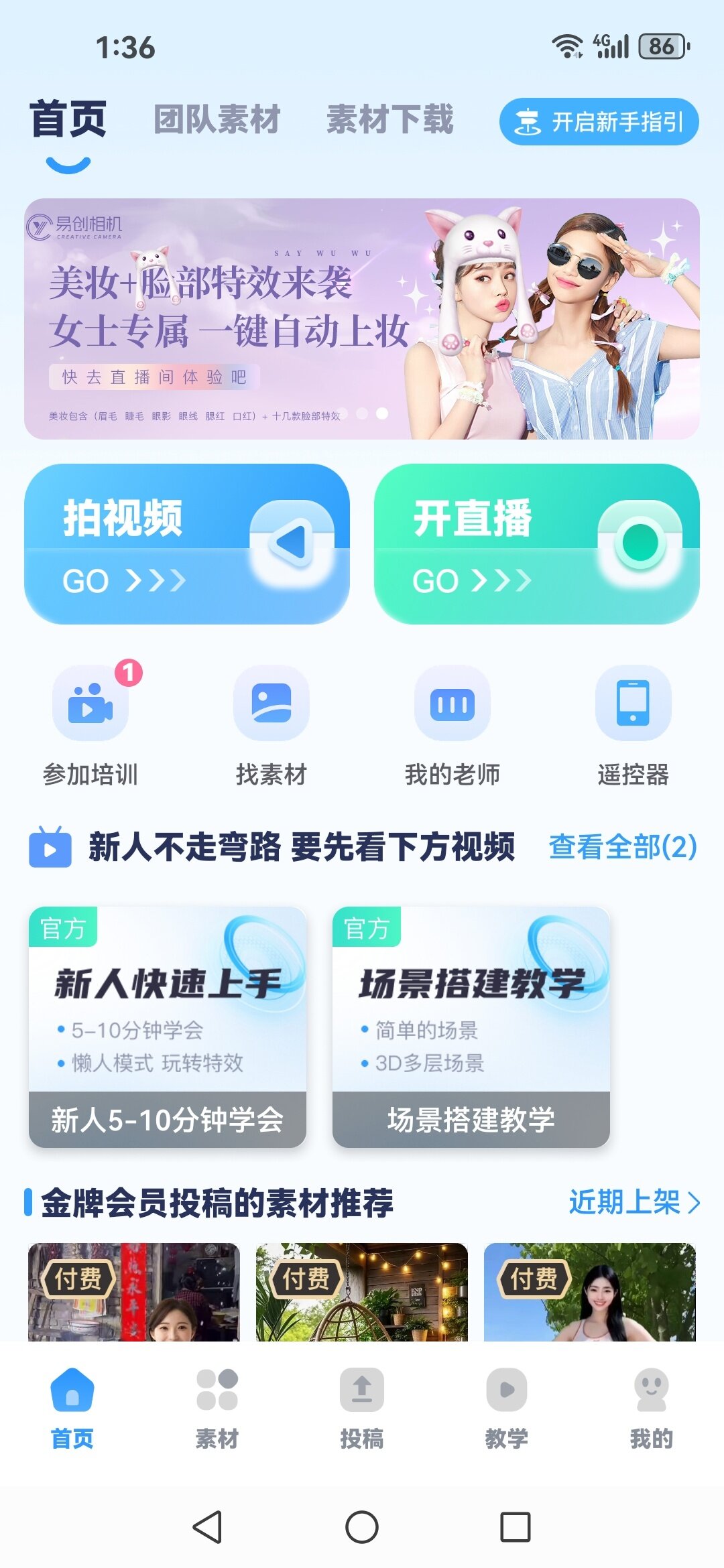View all tutorial videos via 查看全部(2)
Screen dimensions: 724x1568
(x=623, y=847)
